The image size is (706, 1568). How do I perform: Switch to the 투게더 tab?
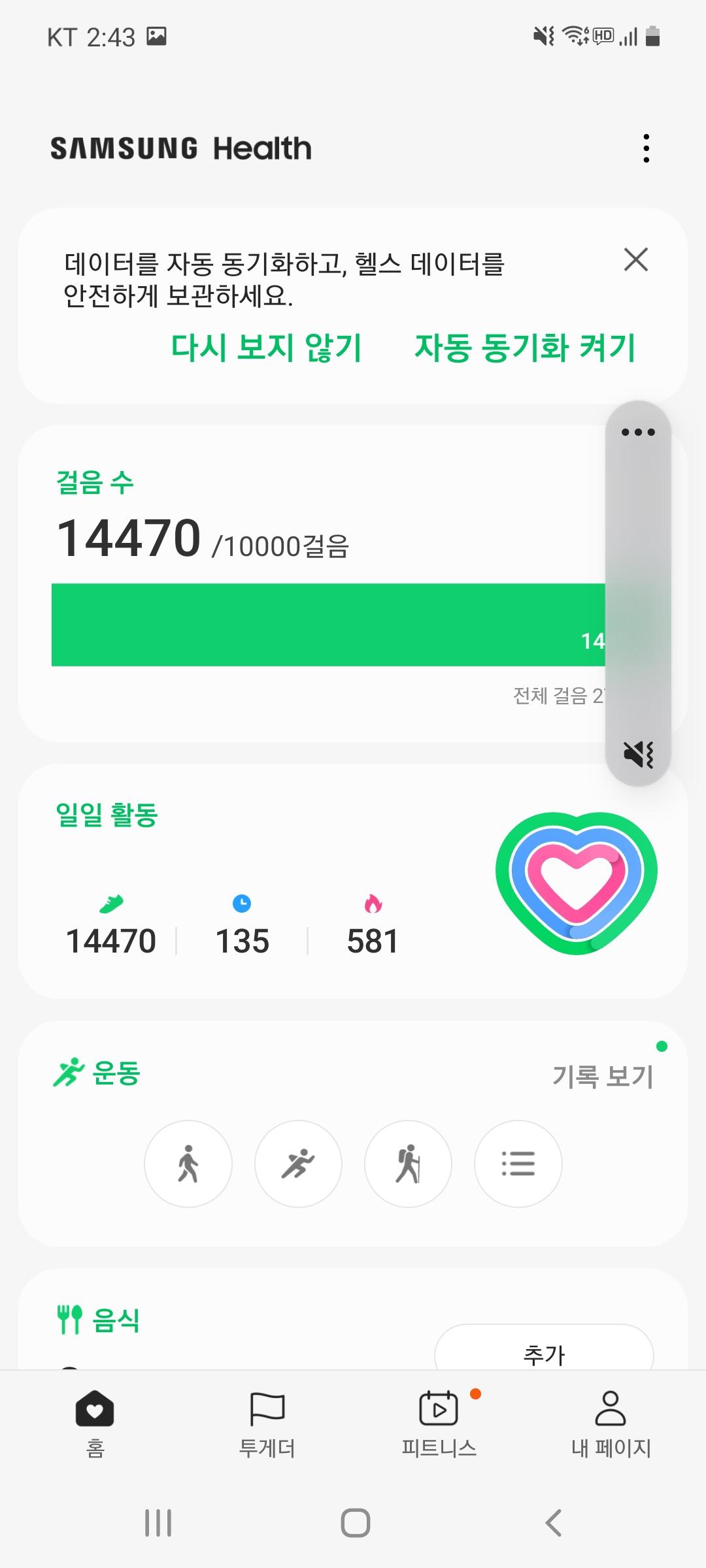[x=267, y=1424]
